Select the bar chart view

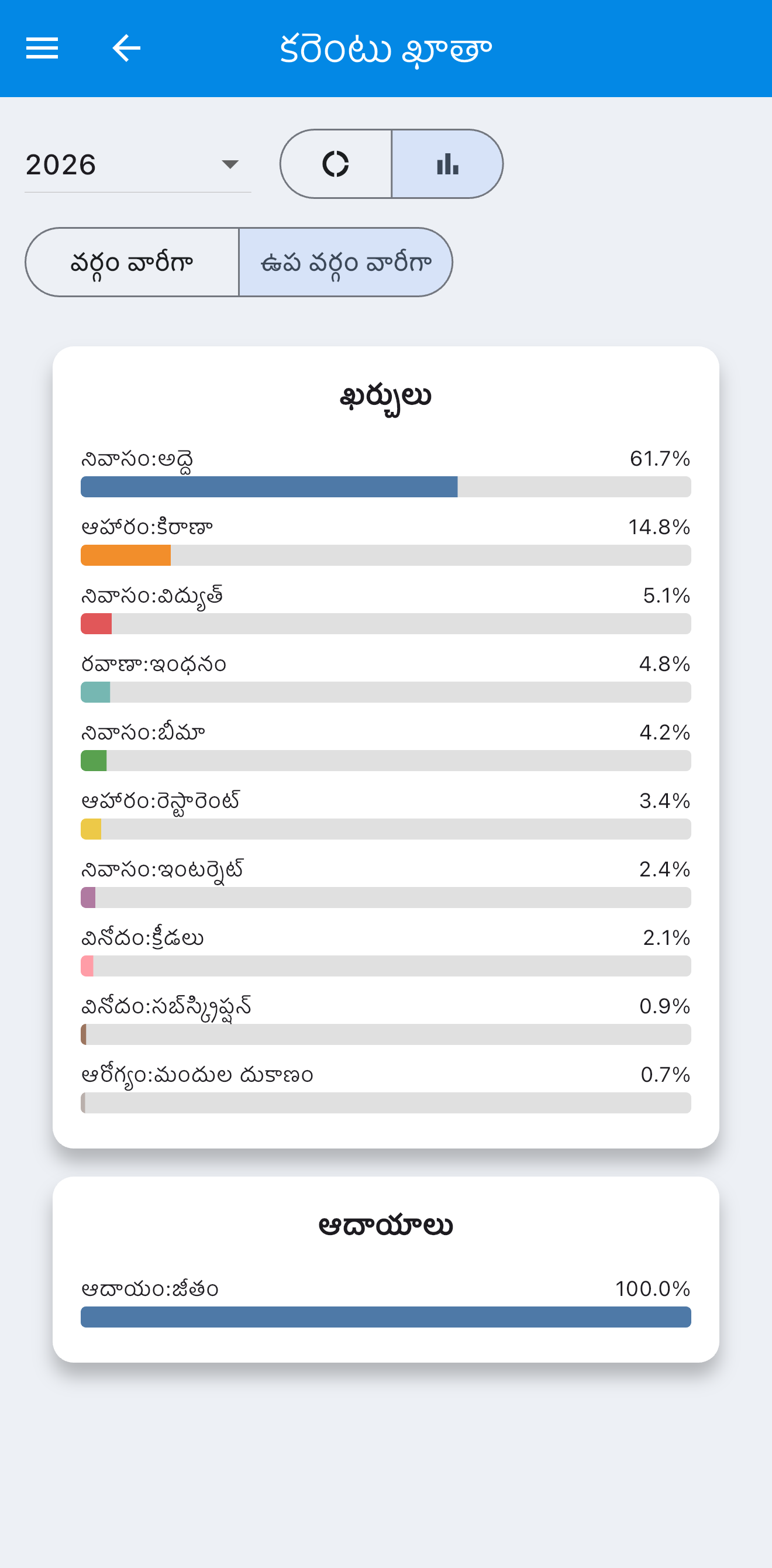[447, 164]
